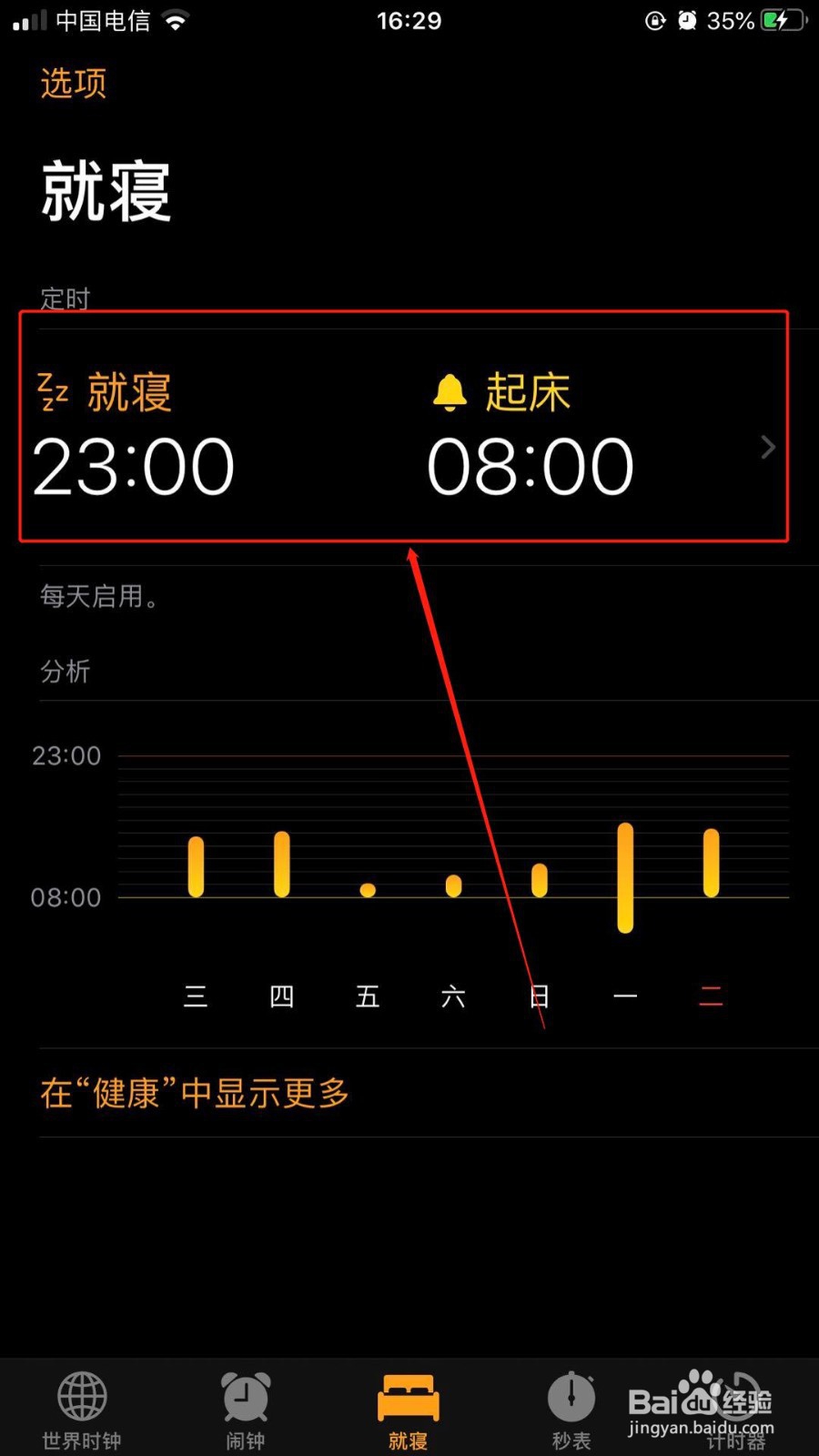Expand the schedule details via the chevron

click(767, 447)
